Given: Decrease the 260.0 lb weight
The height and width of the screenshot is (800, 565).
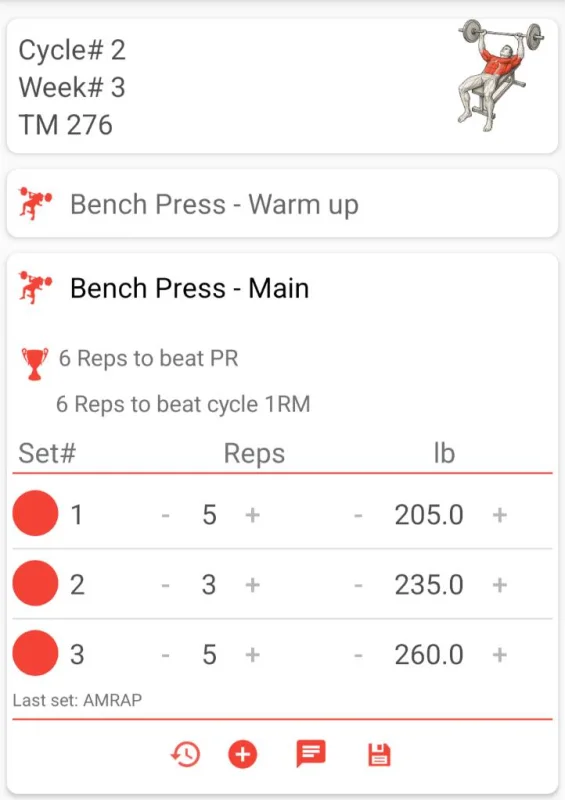Looking at the screenshot, I should point(358,655).
